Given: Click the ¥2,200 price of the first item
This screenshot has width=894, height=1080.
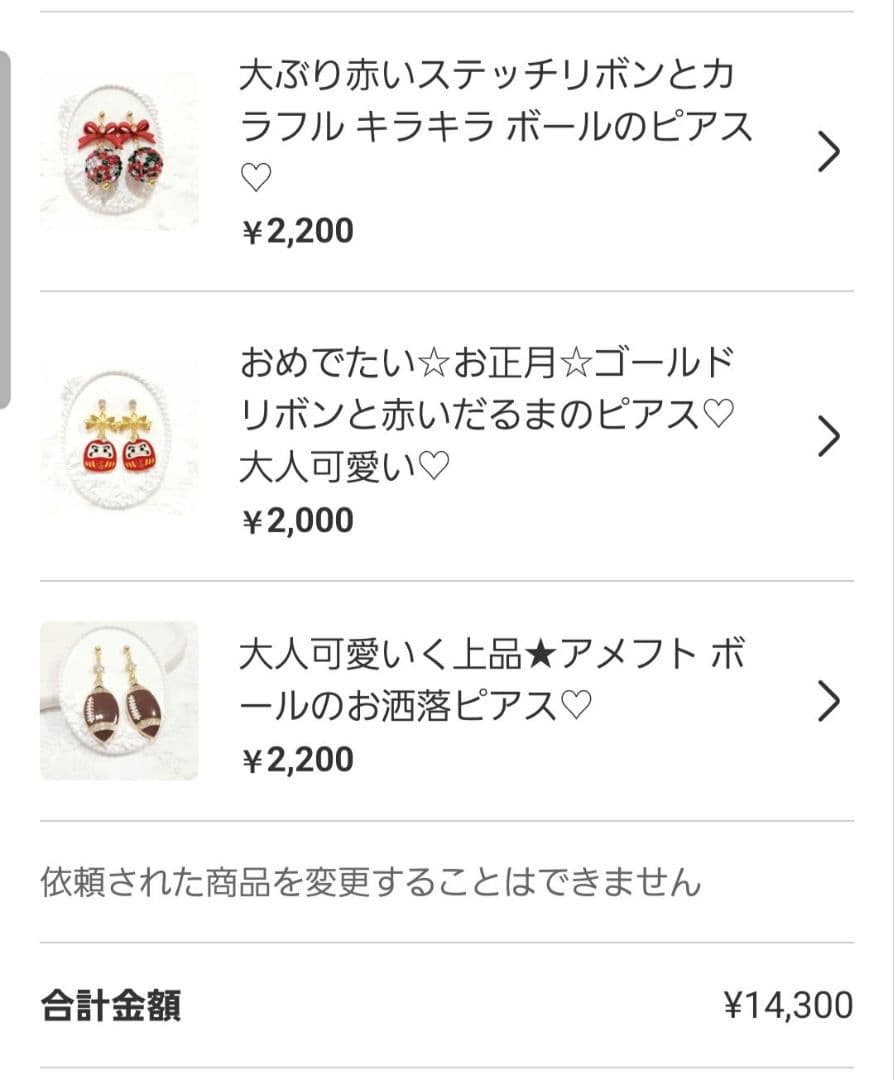Looking at the screenshot, I should (x=296, y=230).
